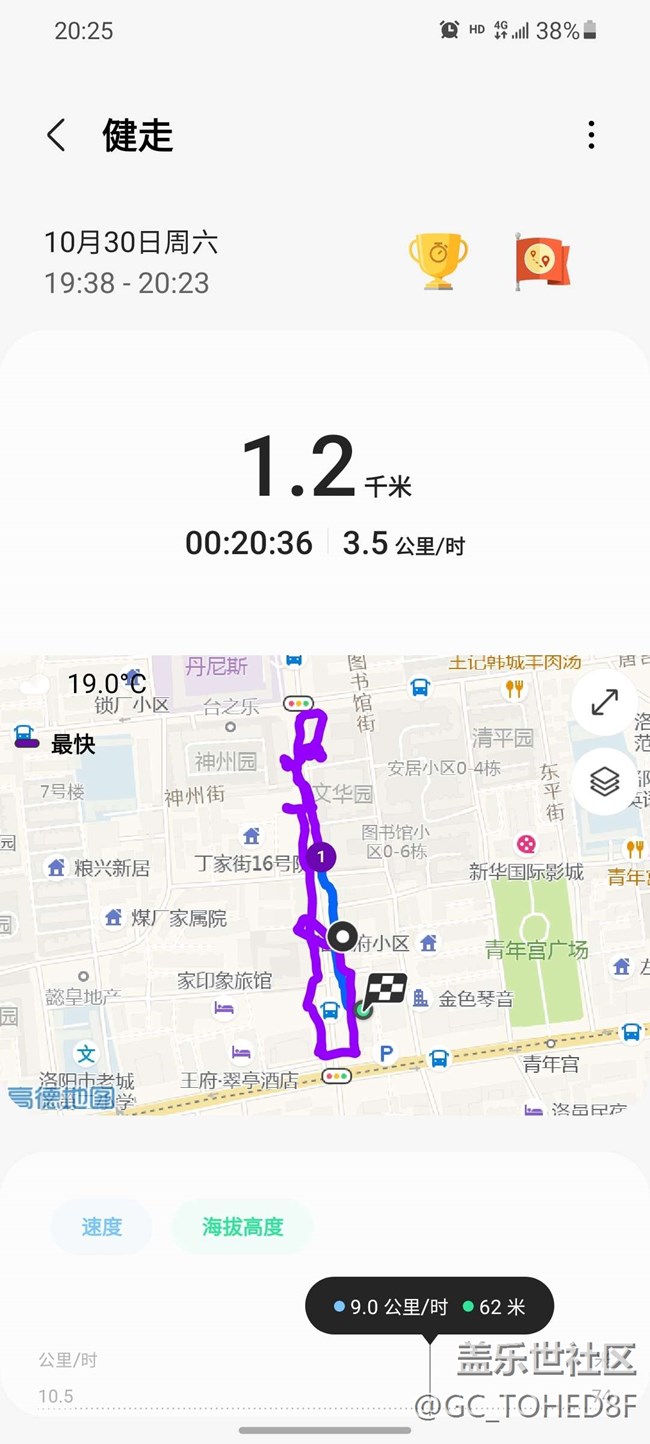Toggle the 速度 chart chip

102,1226
